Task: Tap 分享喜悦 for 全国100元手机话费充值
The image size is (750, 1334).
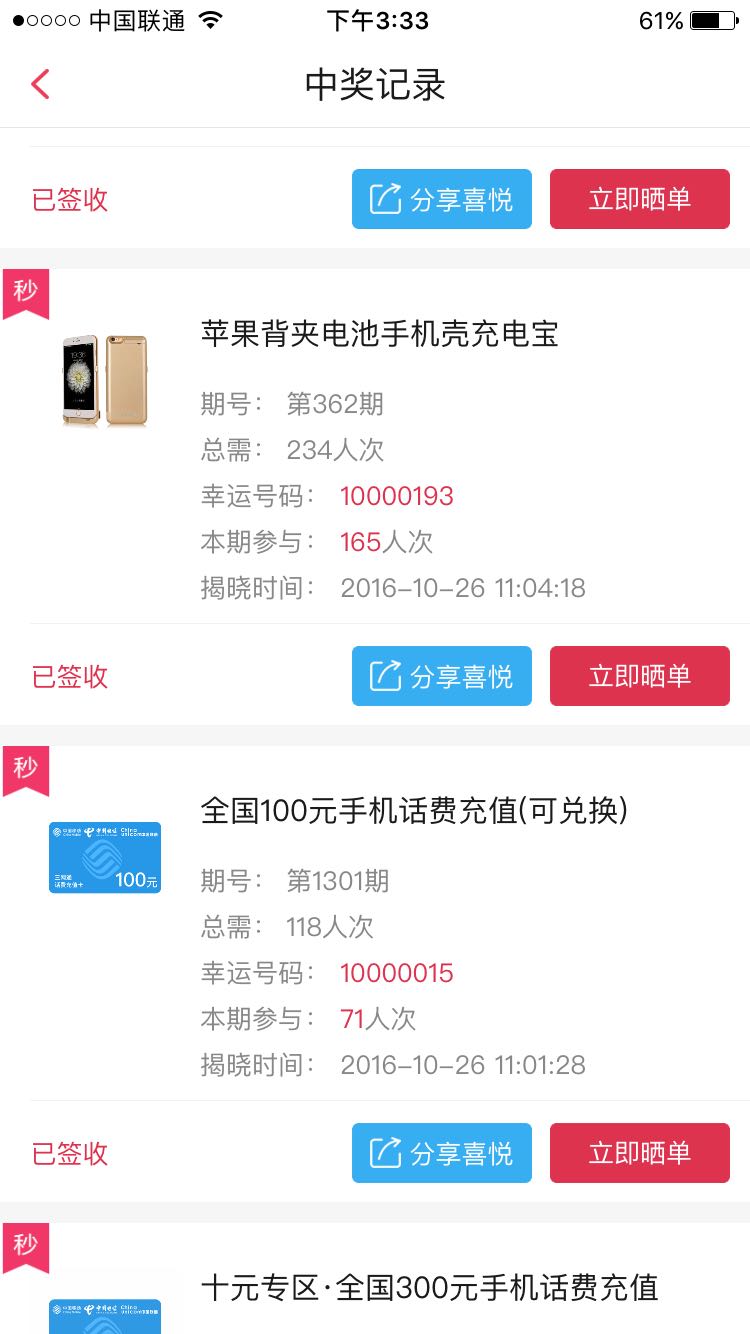Action: pos(441,1153)
